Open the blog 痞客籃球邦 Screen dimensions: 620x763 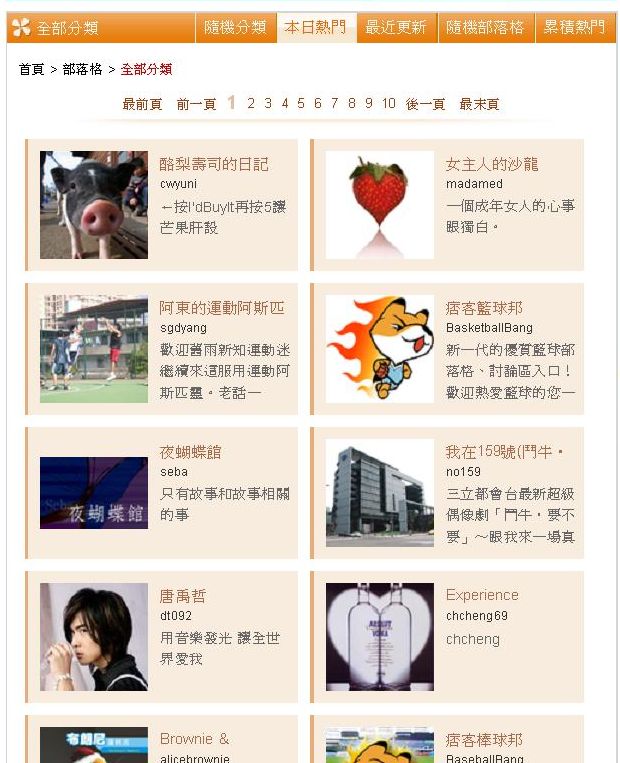[483, 308]
